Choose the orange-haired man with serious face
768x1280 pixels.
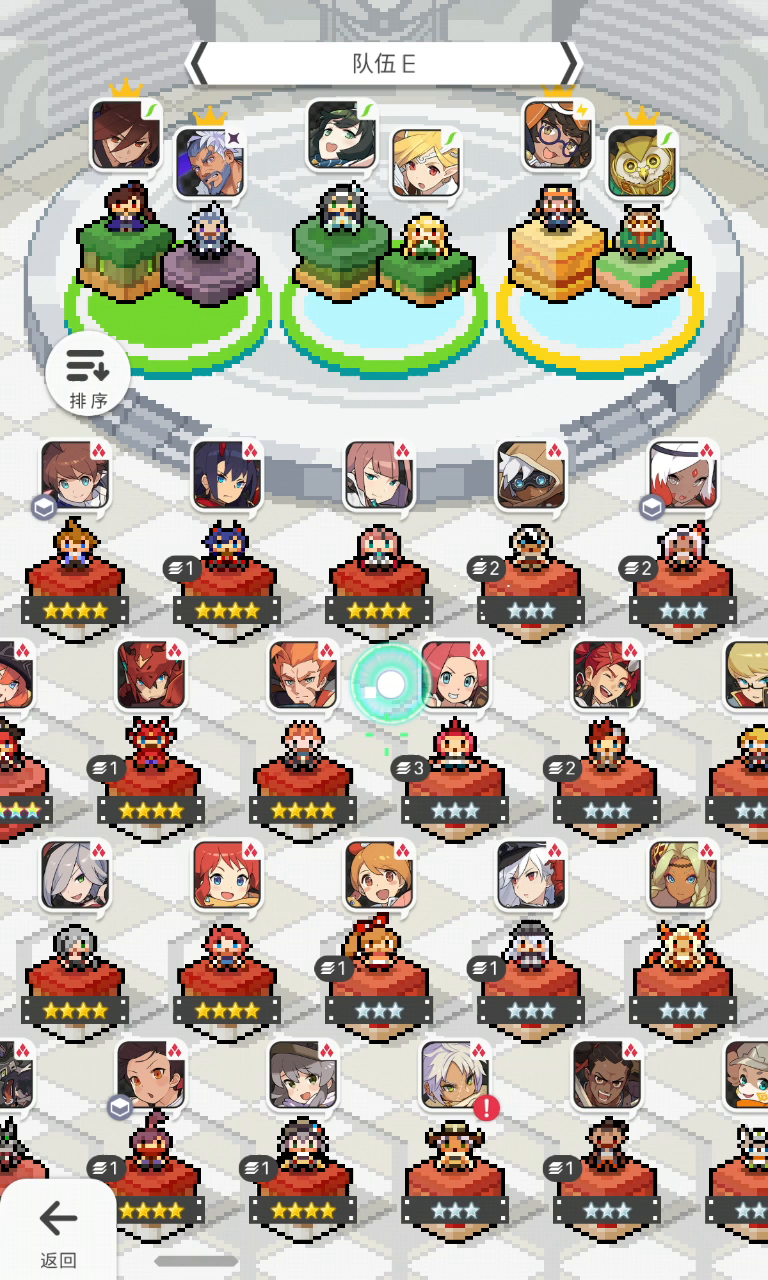coord(303,674)
